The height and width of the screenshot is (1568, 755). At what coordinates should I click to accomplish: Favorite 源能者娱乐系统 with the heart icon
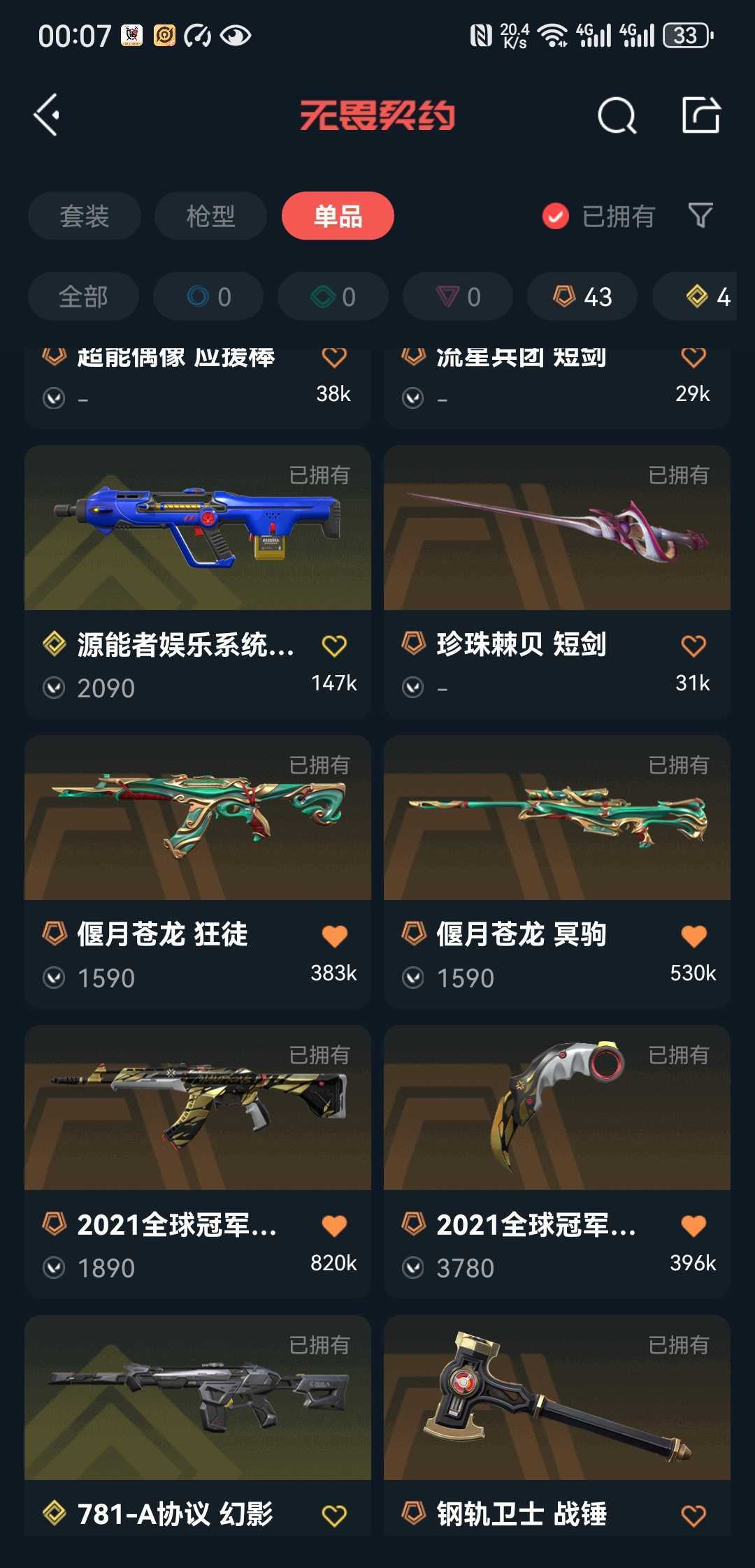[x=334, y=646]
